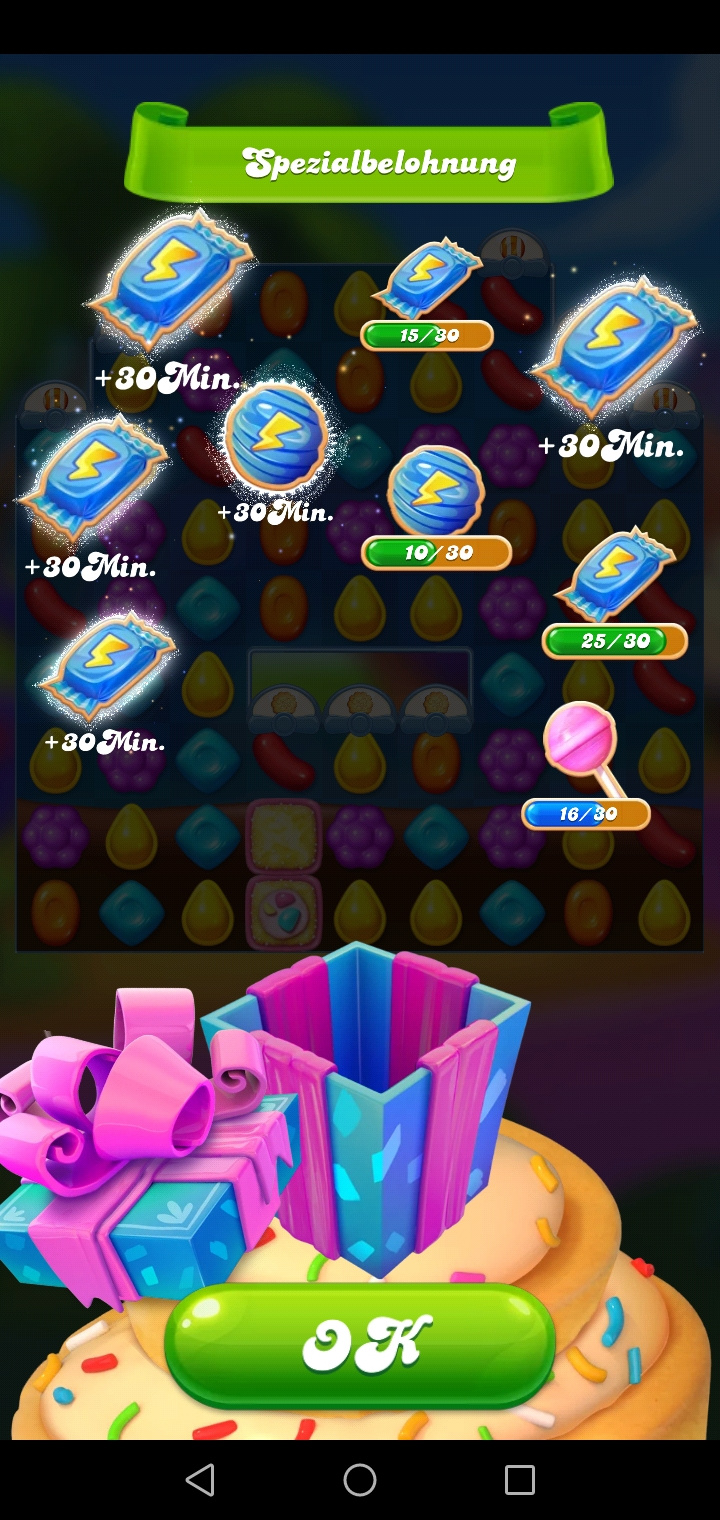This screenshot has height=1520, width=720.
Task: Open the recent apps overview
Action: [520, 1479]
